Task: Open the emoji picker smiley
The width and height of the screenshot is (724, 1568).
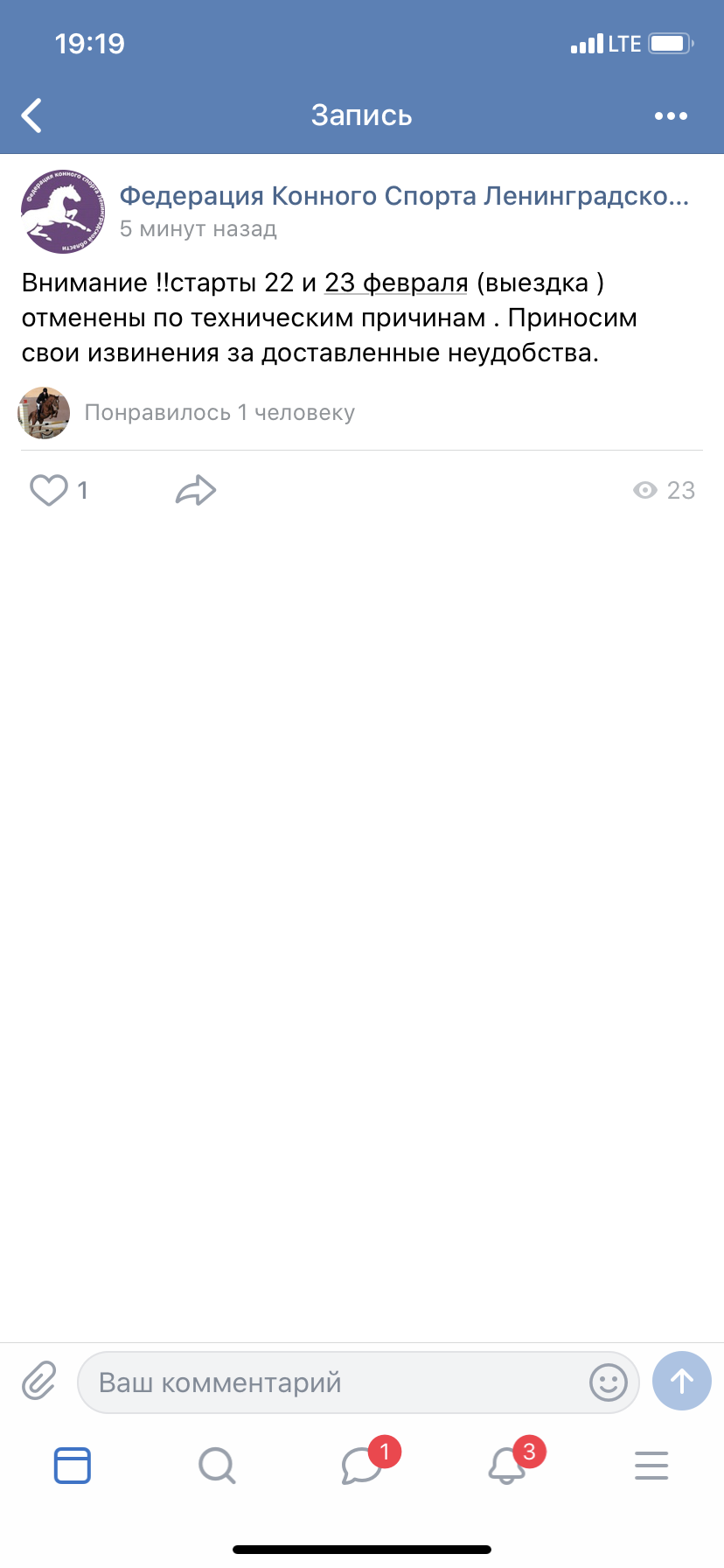Action: pyautogui.click(x=608, y=1382)
